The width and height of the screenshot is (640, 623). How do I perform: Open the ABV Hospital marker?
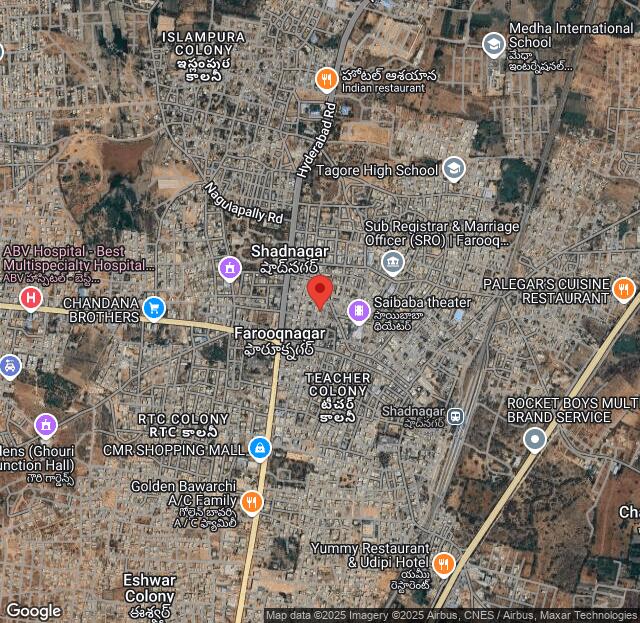[31, 298]
